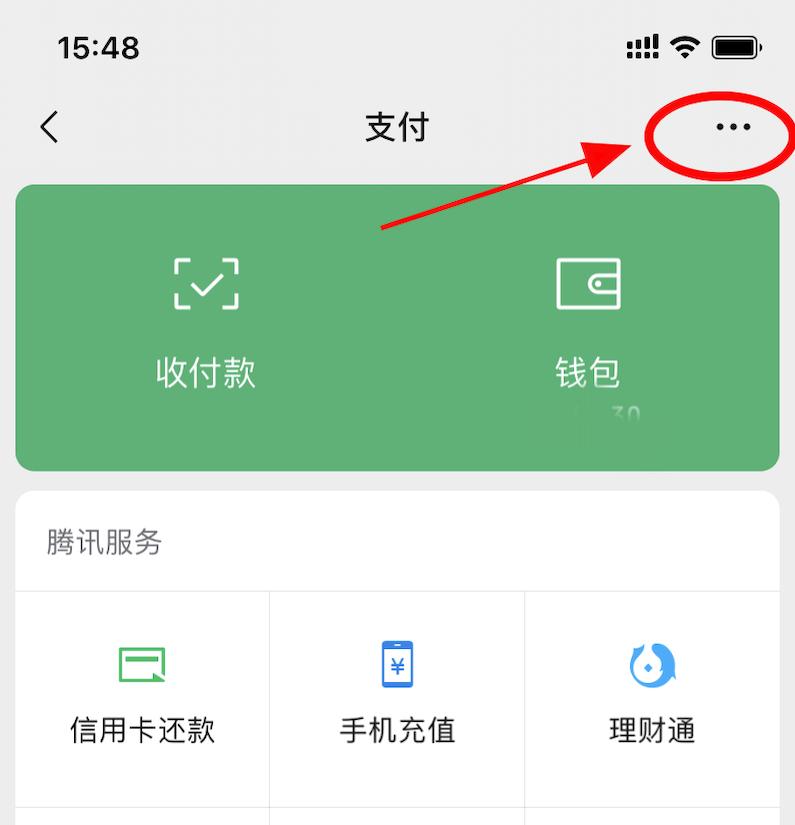Tap 理财通 text label
This screenshot has width=795, height=825.
(x=652, y=731)
